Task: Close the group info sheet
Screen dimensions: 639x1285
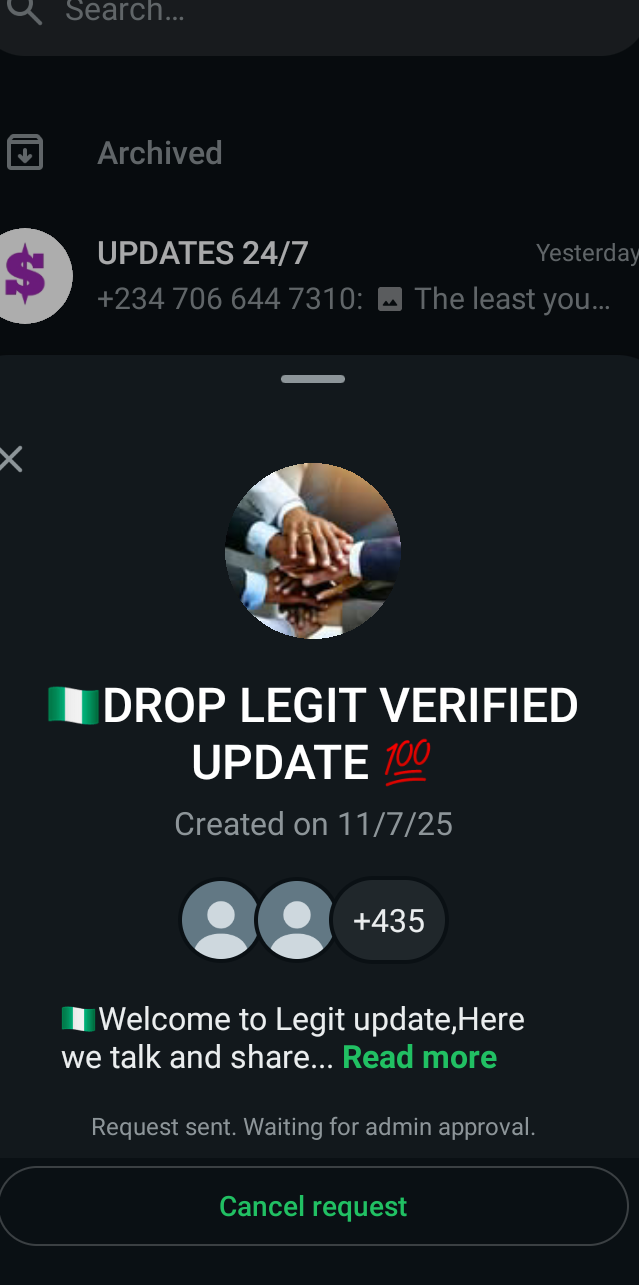Action: click(12, 460)
